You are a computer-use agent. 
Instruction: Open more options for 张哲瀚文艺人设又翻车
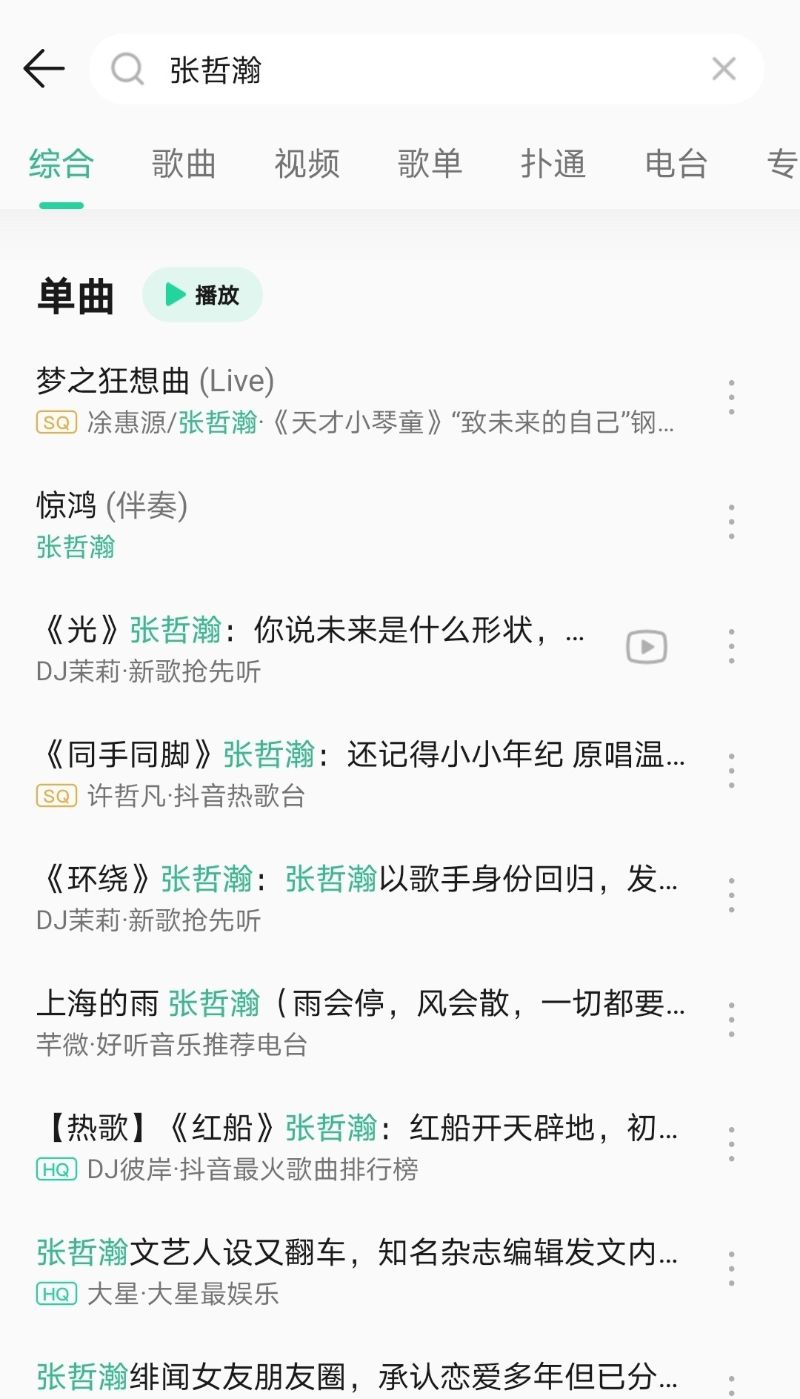(x=731, y=1269)
